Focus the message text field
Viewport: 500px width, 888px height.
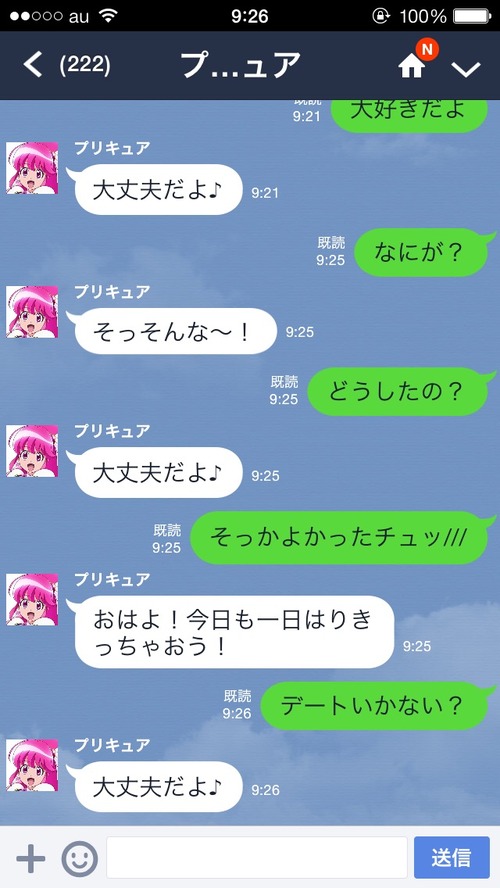[x=257, y=857]
